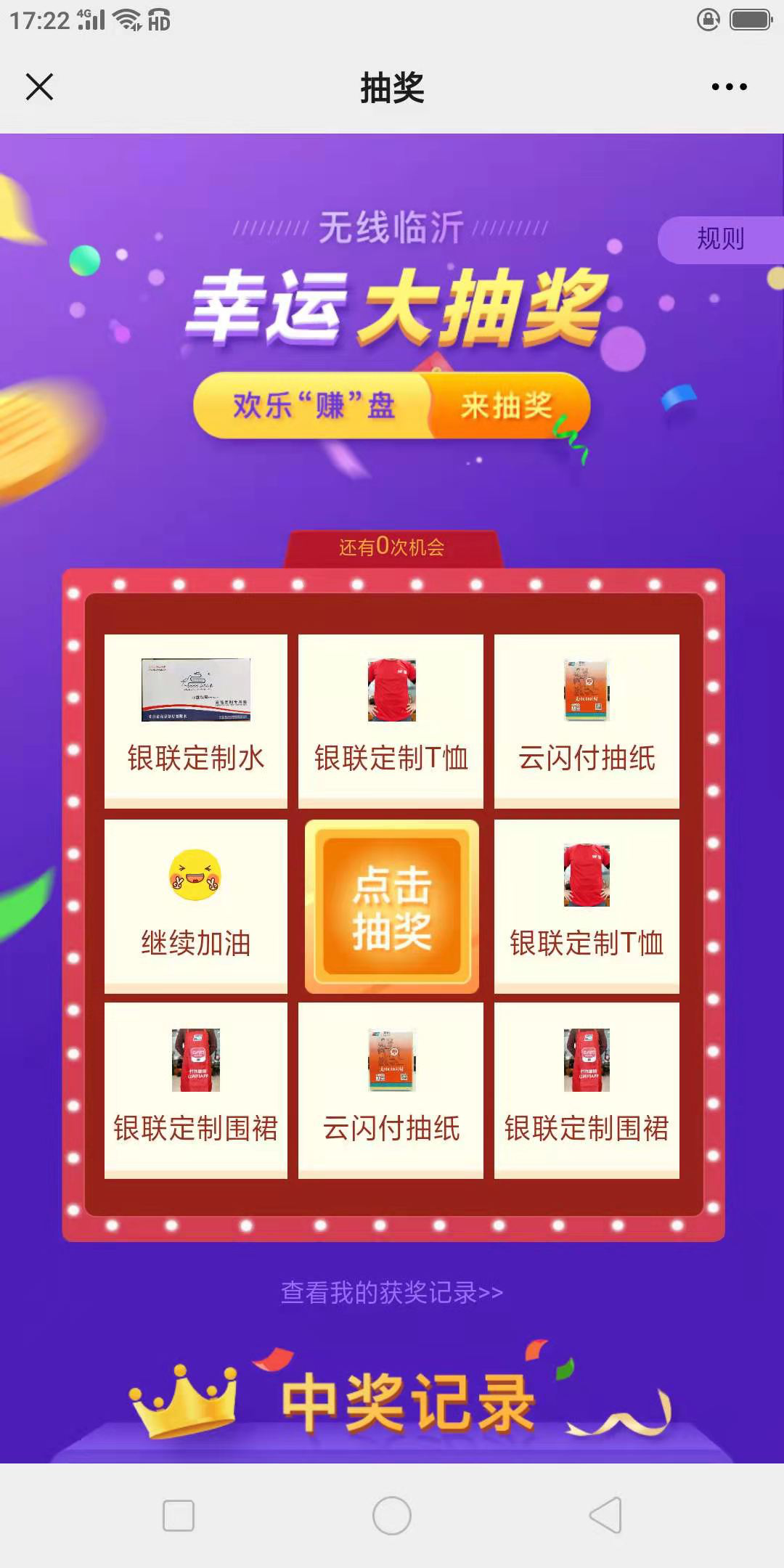Image resolution: width=784 pixels, height=1568 pixels.
Task: Tap the 点击抽奖 draw button
Action: [392, 907]
